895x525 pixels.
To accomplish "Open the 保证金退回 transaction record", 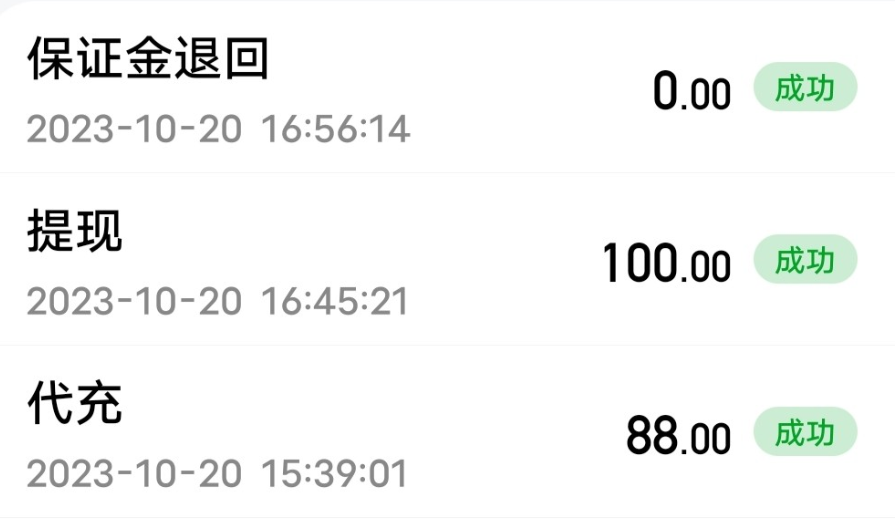I will [x=447, y=90].
